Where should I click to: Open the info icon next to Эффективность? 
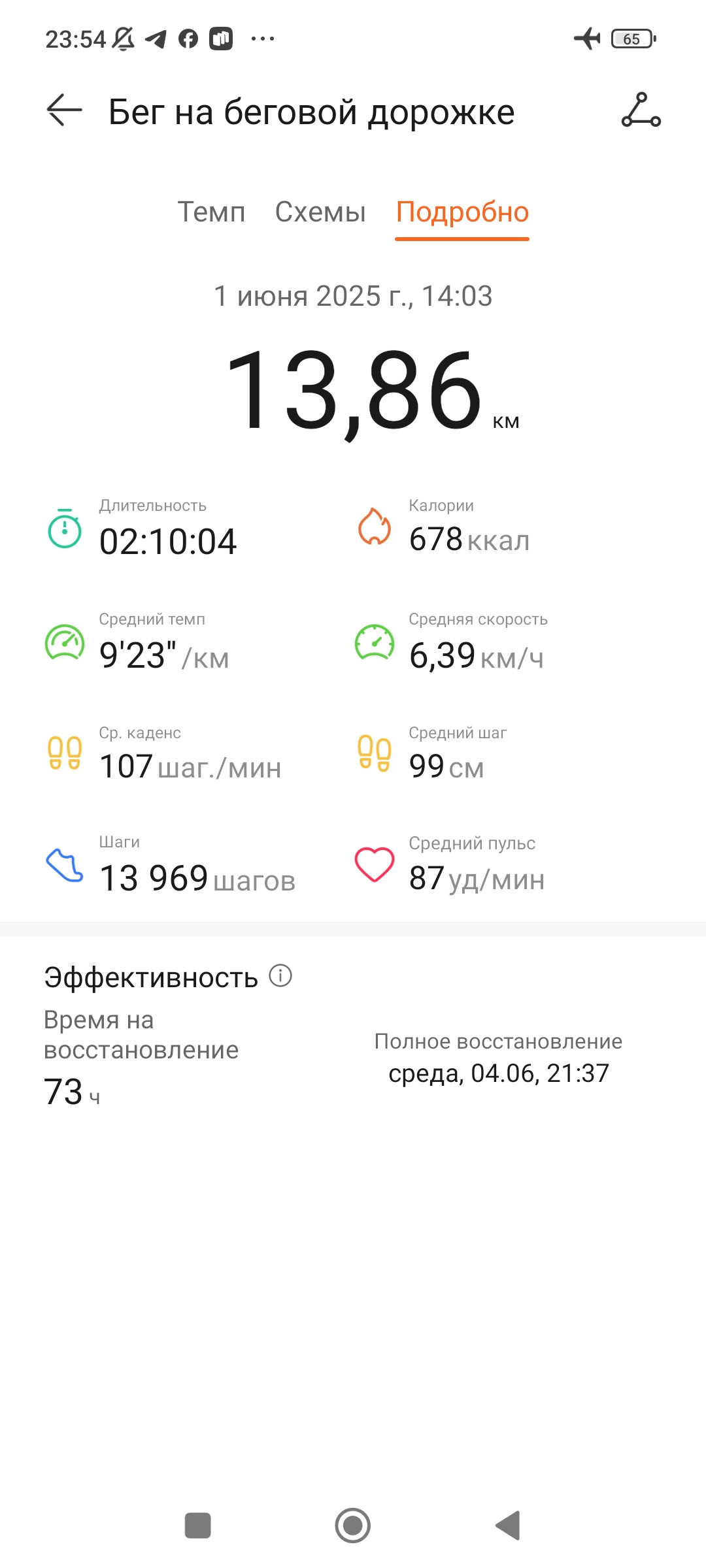[280, 975]
